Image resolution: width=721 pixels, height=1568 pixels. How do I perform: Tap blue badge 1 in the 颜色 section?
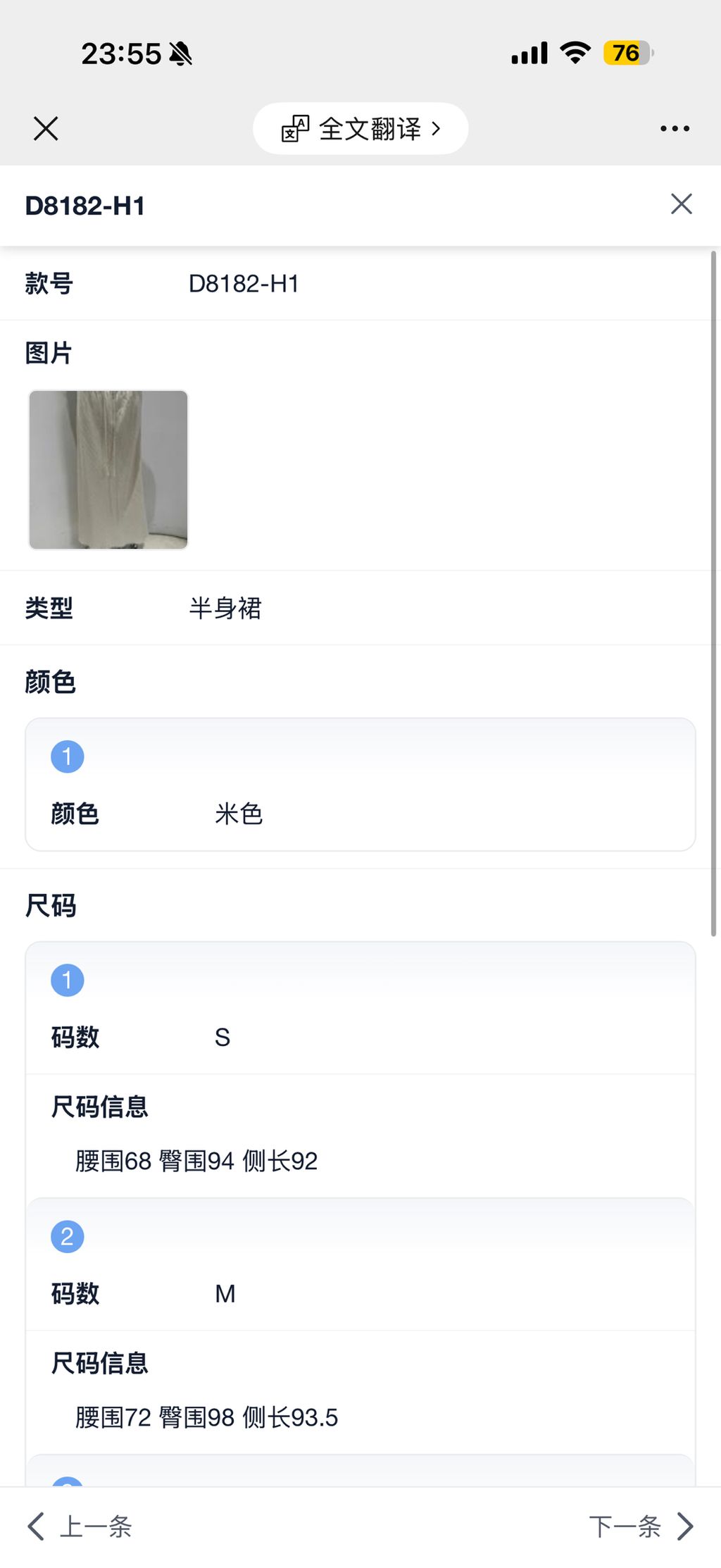click(67, 755)
